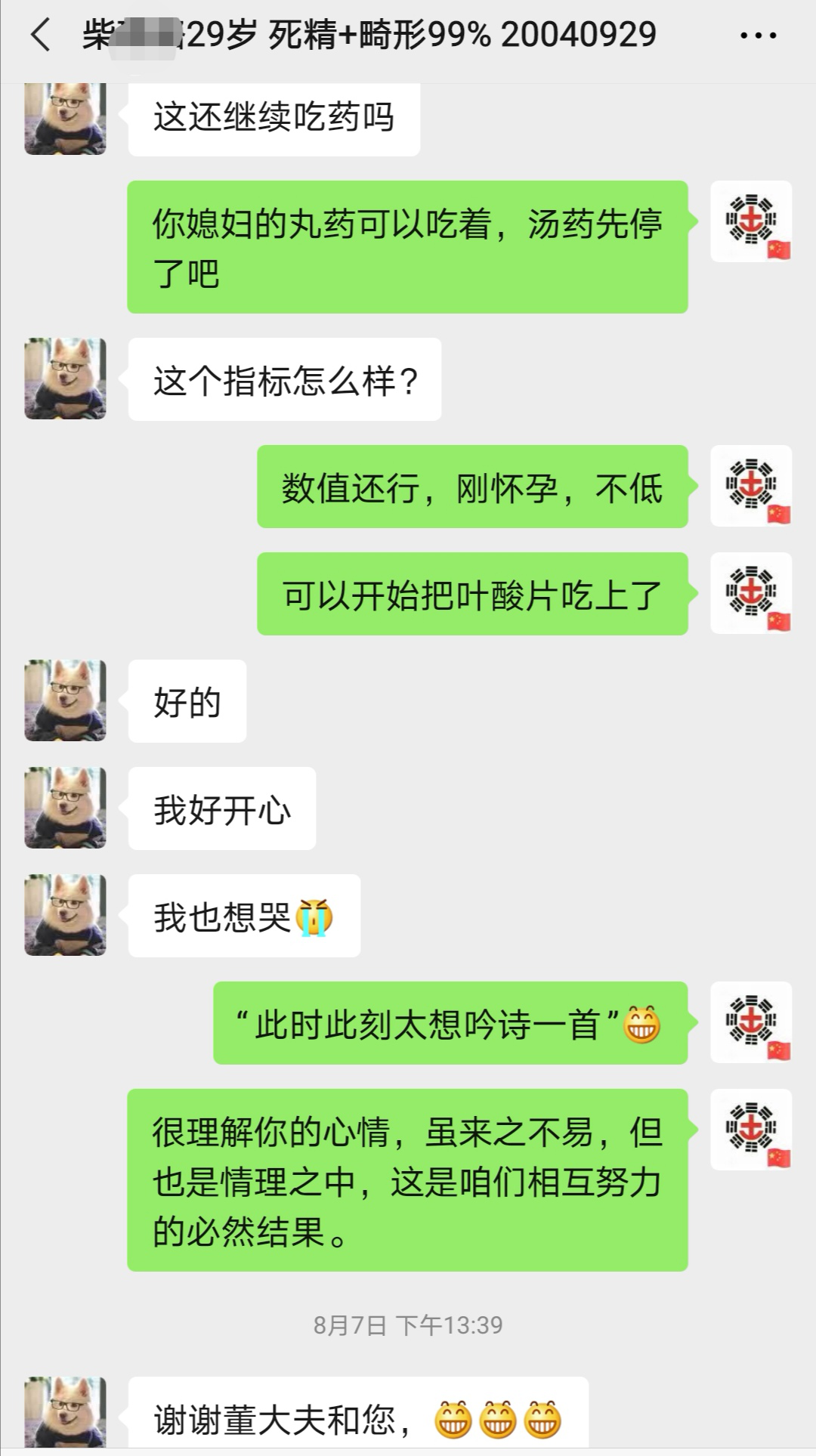Go back from this chat
This screenshot has width=816, height=1456.
tap(41, 35)
